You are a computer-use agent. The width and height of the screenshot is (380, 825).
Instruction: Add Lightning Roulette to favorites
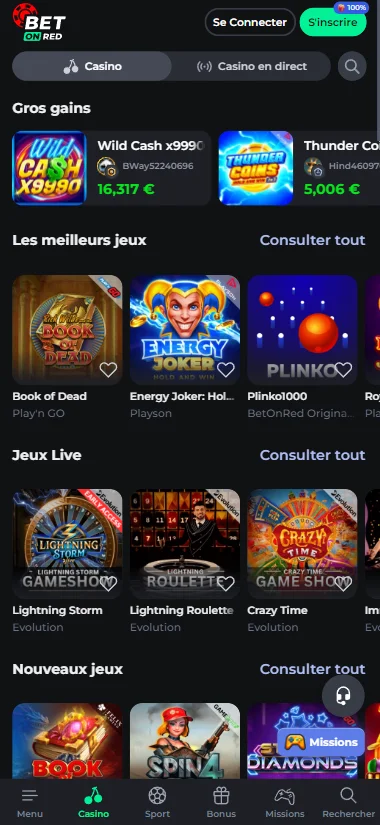tap(226, 583)
